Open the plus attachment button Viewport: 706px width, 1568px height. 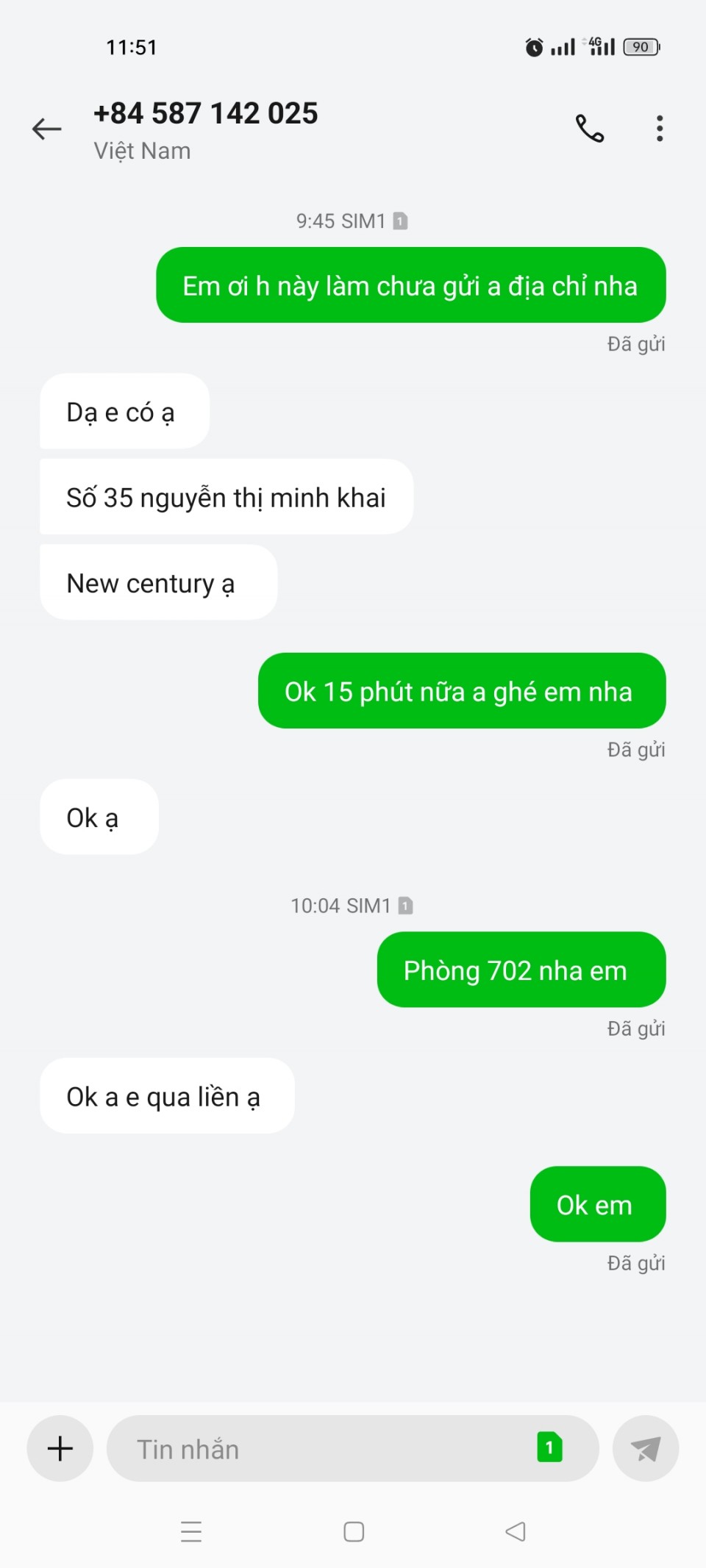tap(60, 1448)
